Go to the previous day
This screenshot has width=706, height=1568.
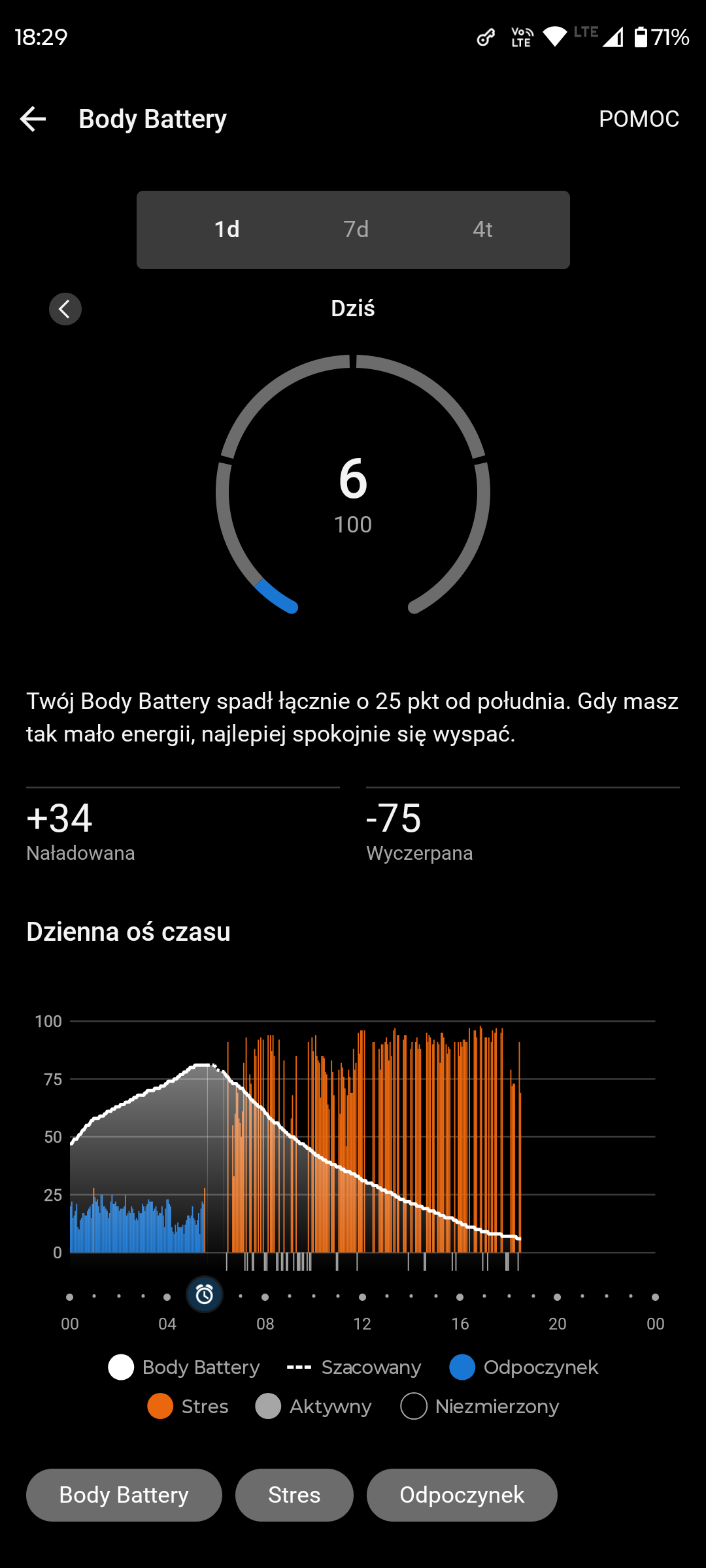coord(65,309)
